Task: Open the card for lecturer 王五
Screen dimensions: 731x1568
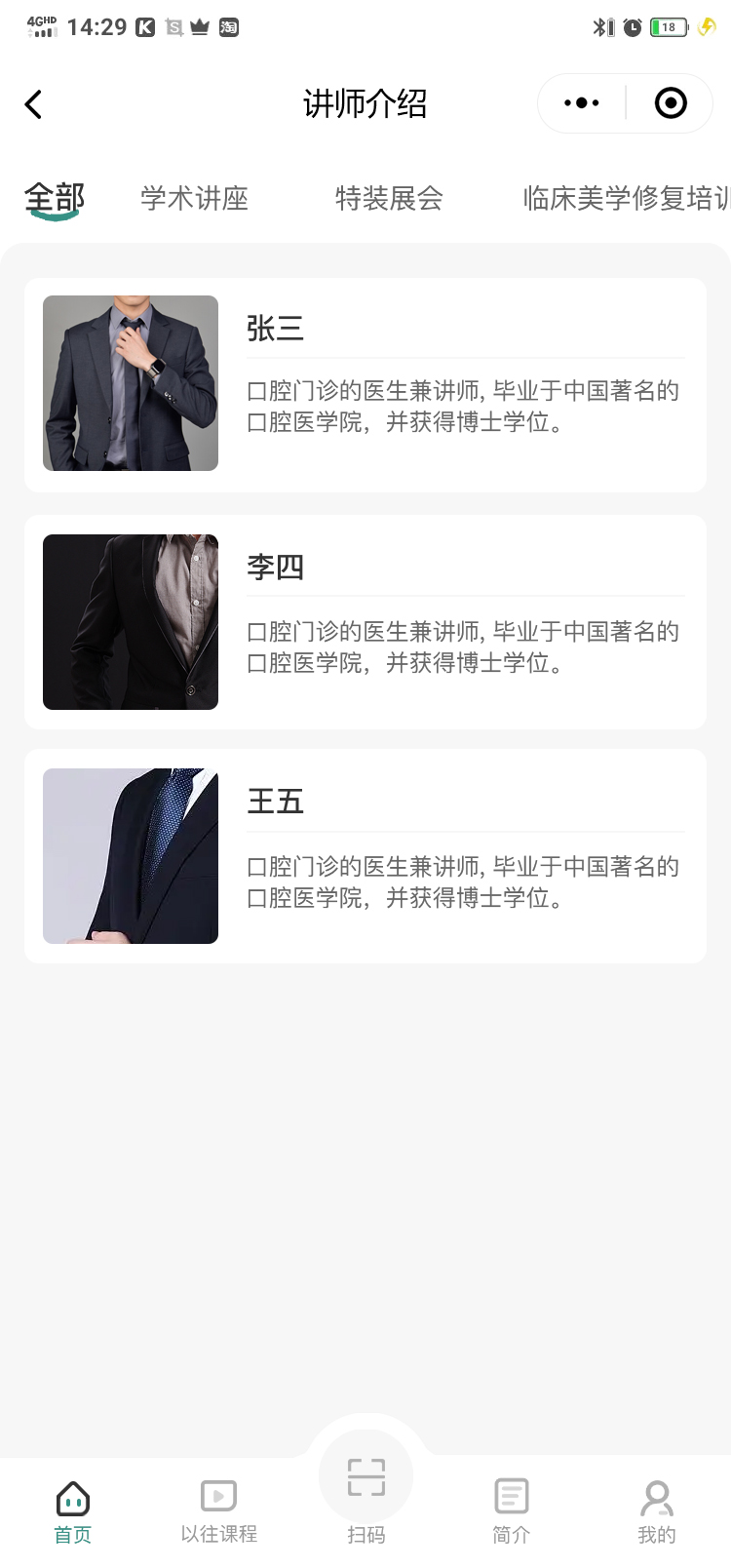Action: click(x=365, y=856)
